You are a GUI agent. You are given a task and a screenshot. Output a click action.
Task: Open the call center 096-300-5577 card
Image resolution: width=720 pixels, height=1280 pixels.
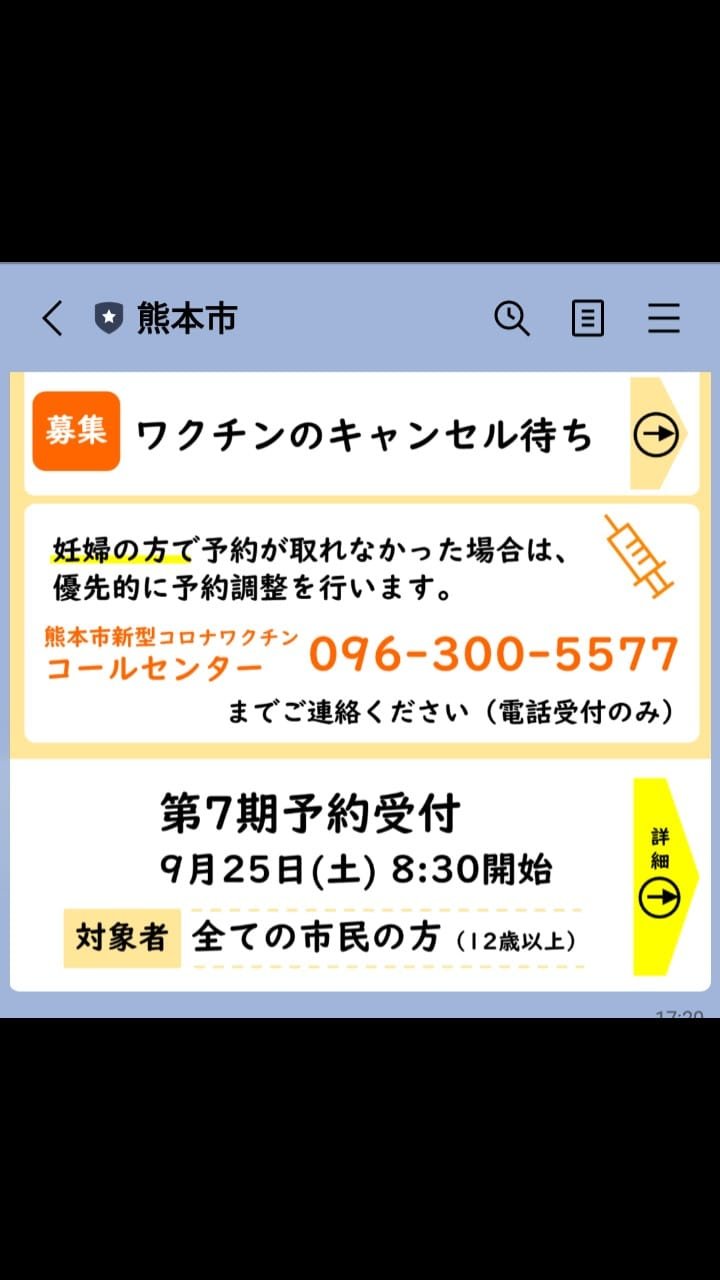coord(360,623)
